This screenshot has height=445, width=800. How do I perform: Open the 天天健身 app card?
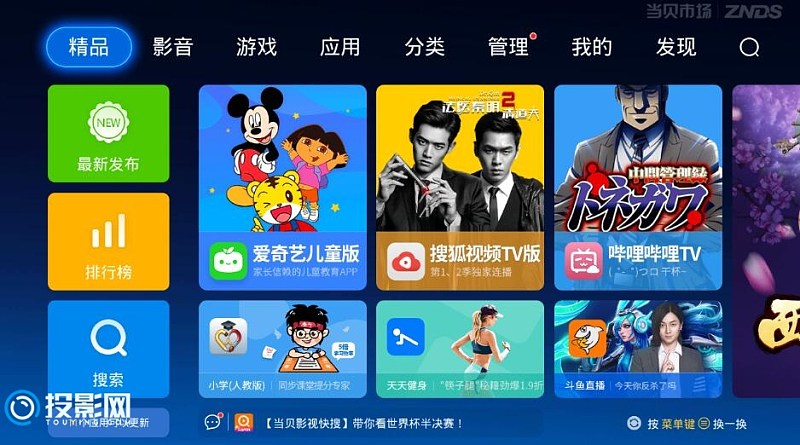460,348
